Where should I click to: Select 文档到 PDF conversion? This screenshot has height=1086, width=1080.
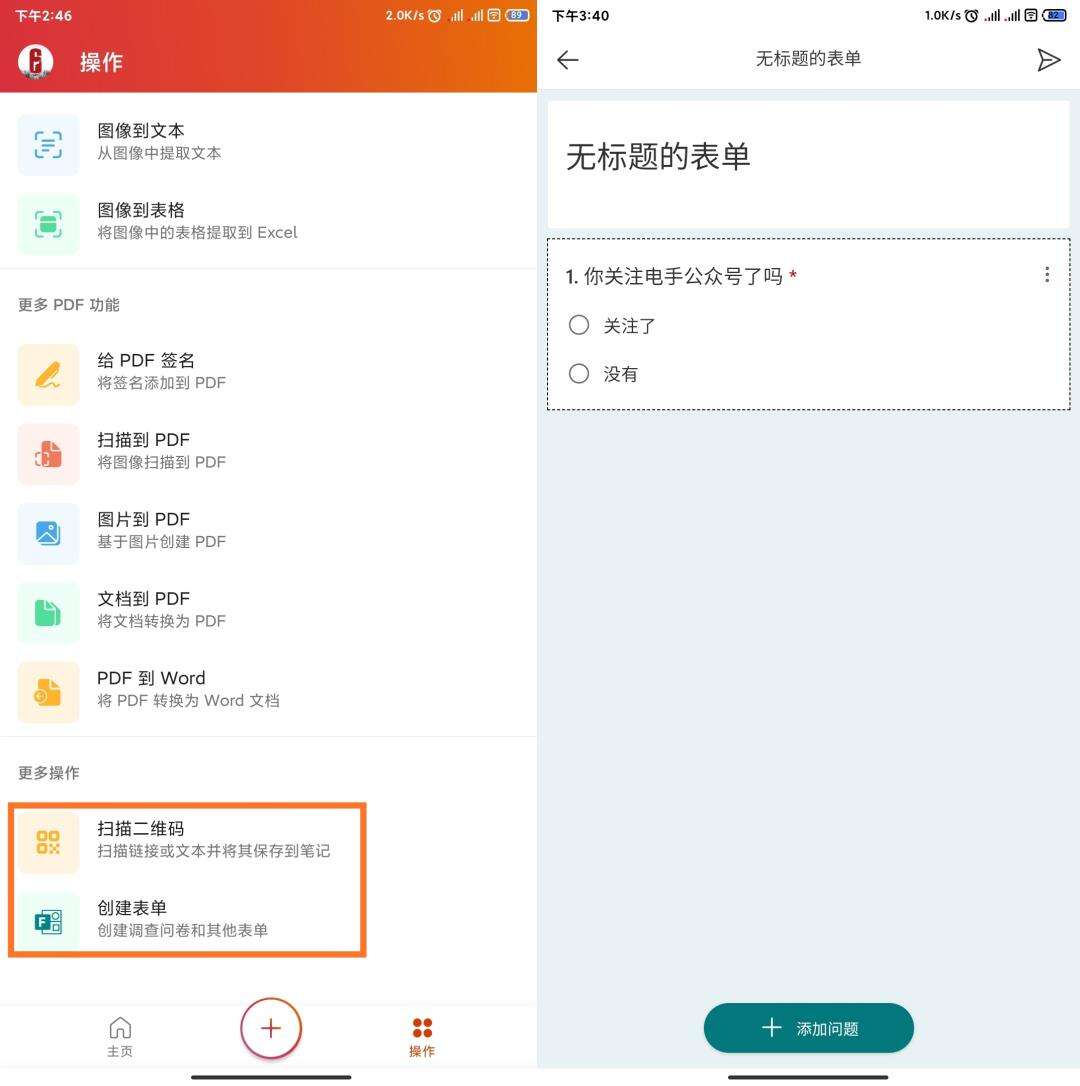(160, 609)
